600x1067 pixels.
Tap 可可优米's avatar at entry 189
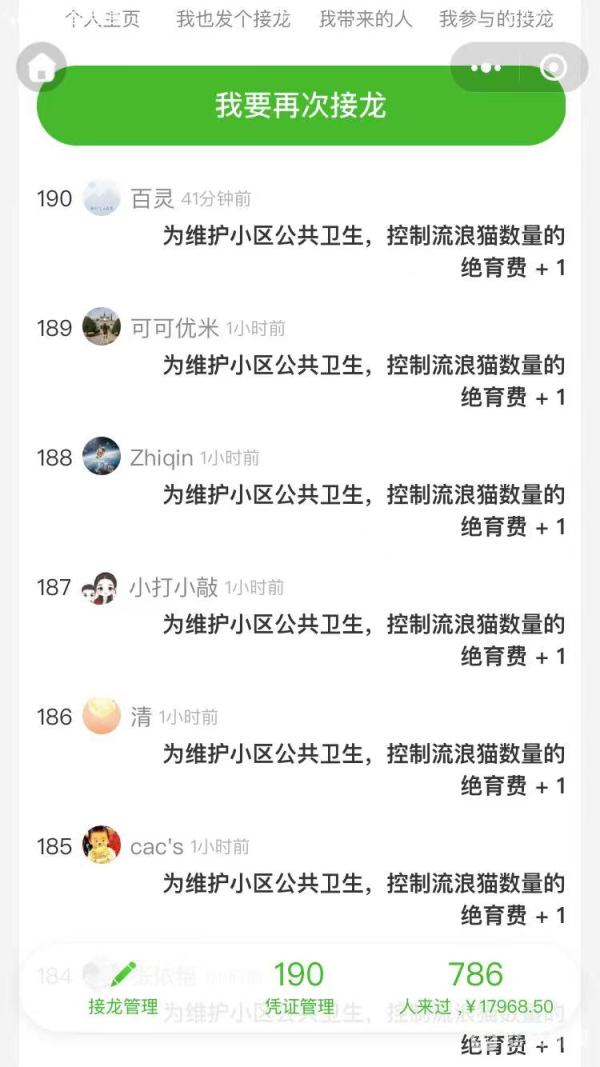[x=101, y=327]
